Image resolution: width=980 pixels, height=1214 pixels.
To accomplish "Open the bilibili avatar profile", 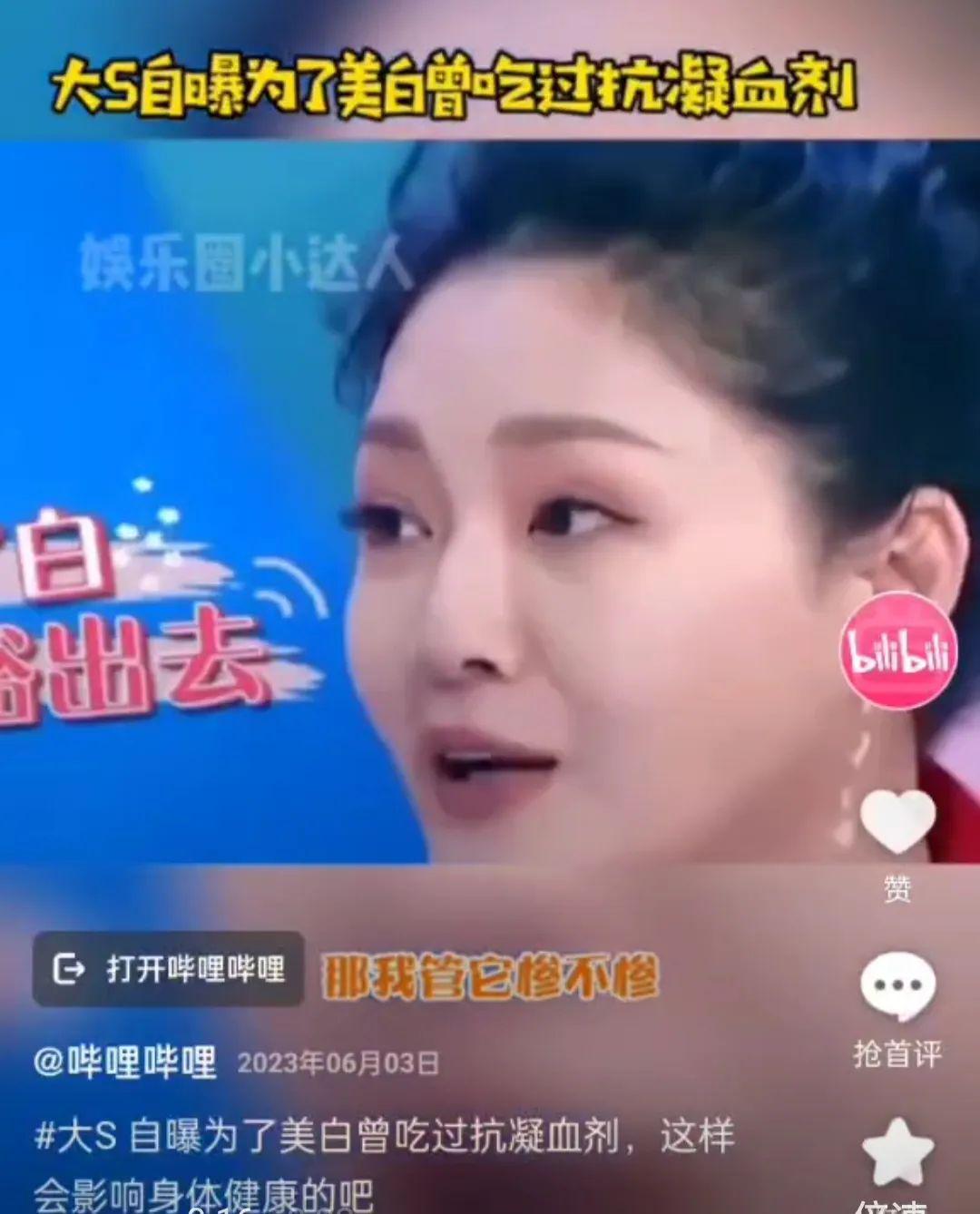I will [x=897, y=651].
